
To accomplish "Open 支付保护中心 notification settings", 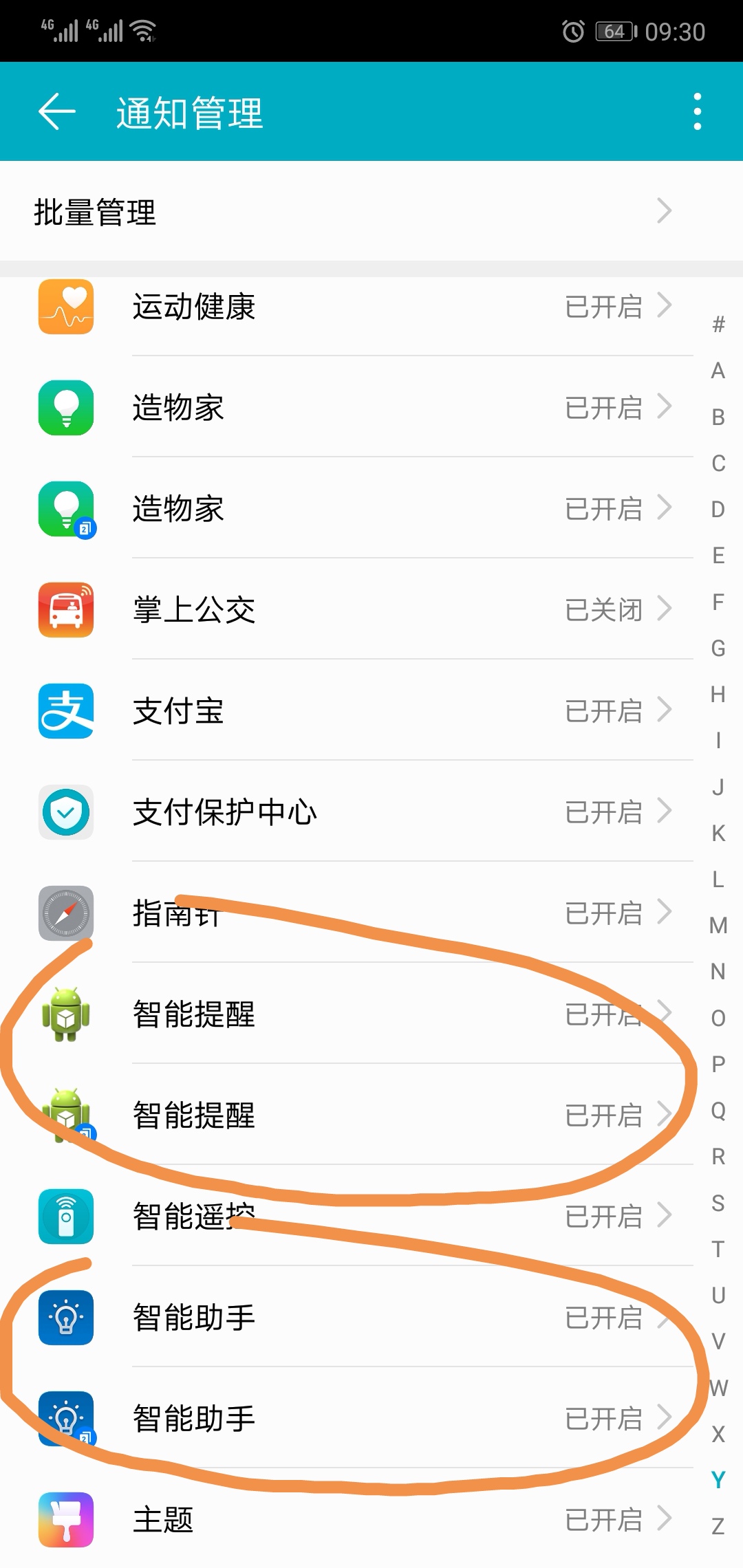I will pos(347,812).
